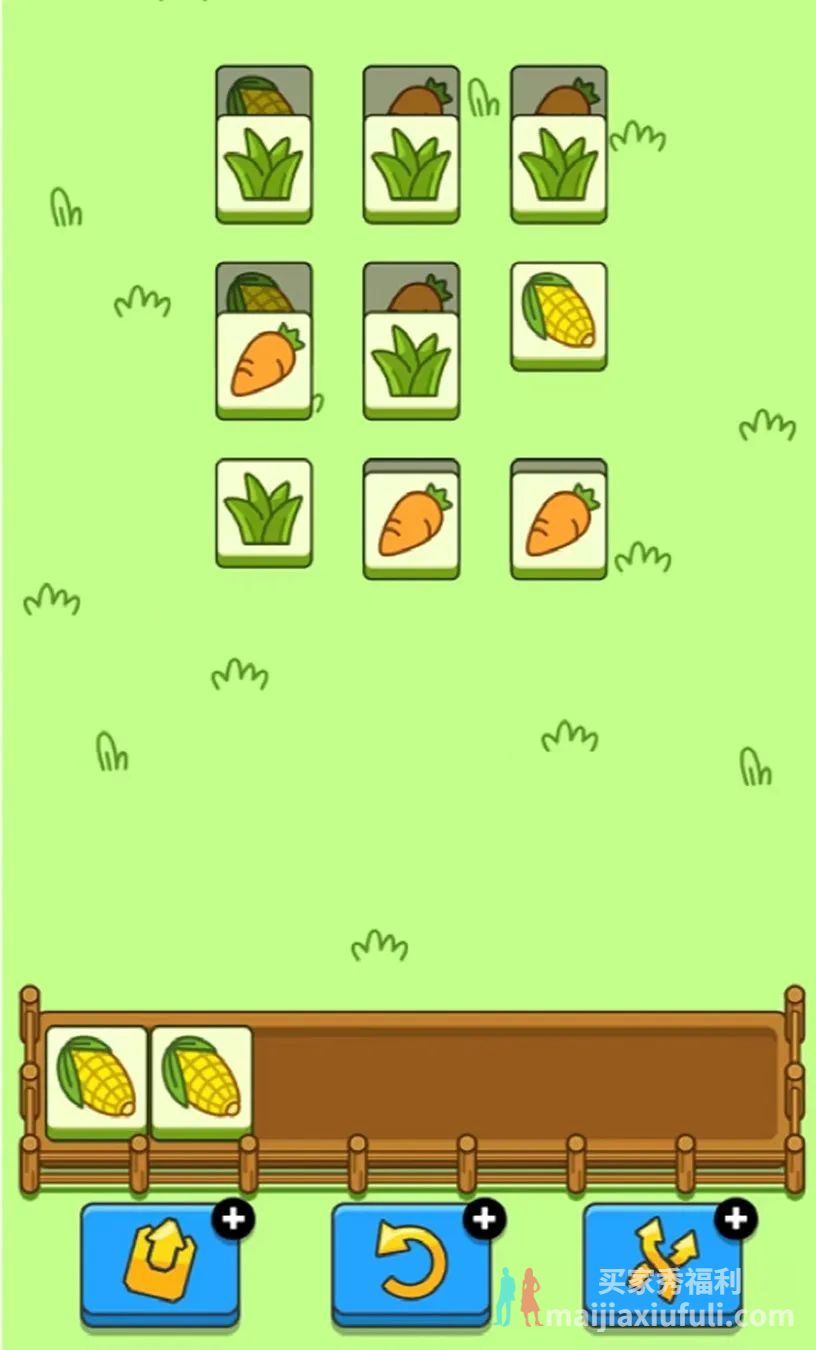The height and width of the screenshot is (1350, 816).
Task: Tap the grass tile covering a corn tile
Action: (x=264, y=166)
